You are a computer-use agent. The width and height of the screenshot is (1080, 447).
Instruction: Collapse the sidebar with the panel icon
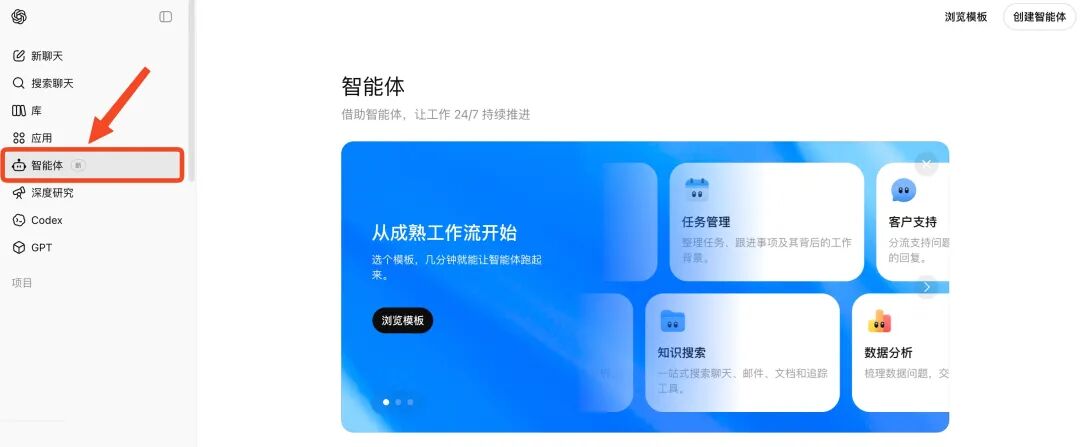pyautogui.click(x=166, y=16)
